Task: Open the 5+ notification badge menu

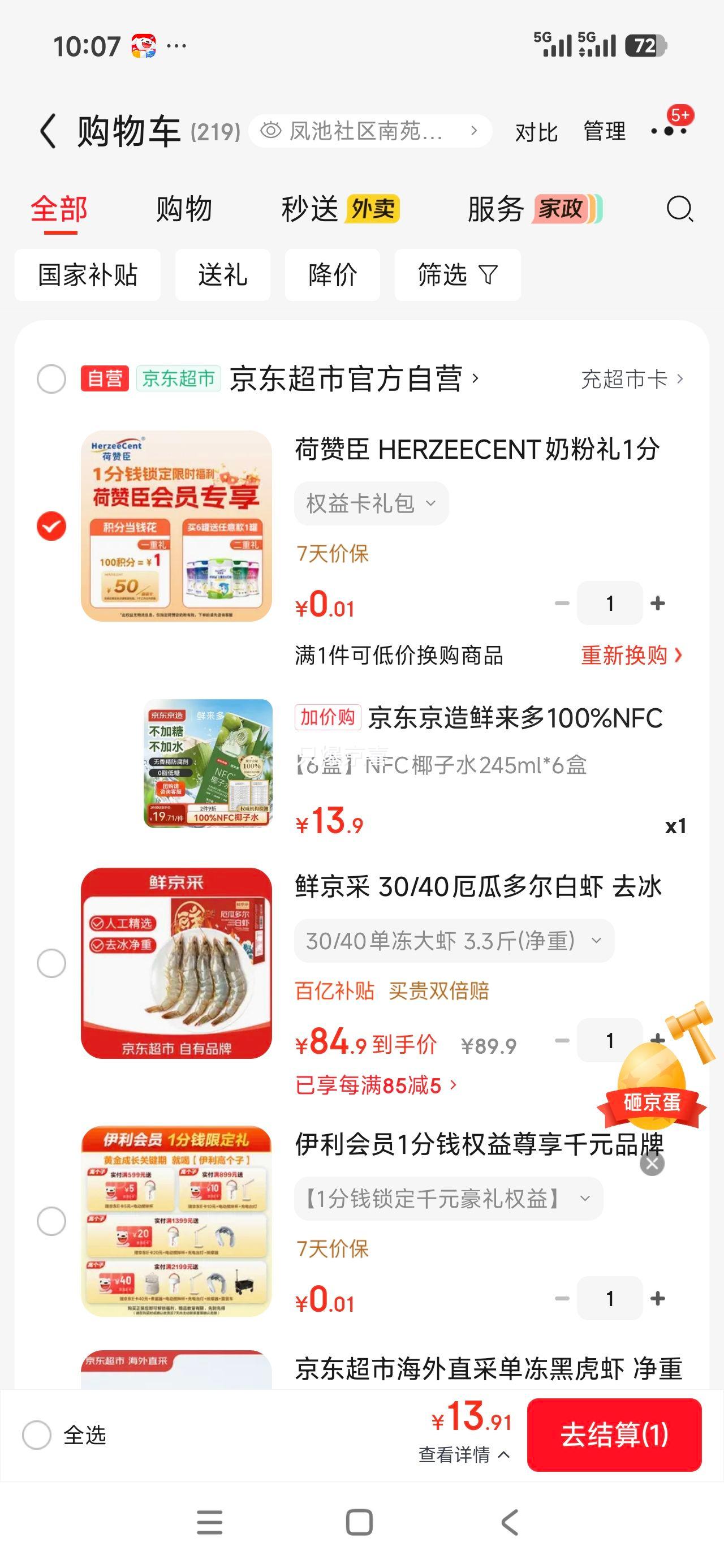Action: coord(670,130)
